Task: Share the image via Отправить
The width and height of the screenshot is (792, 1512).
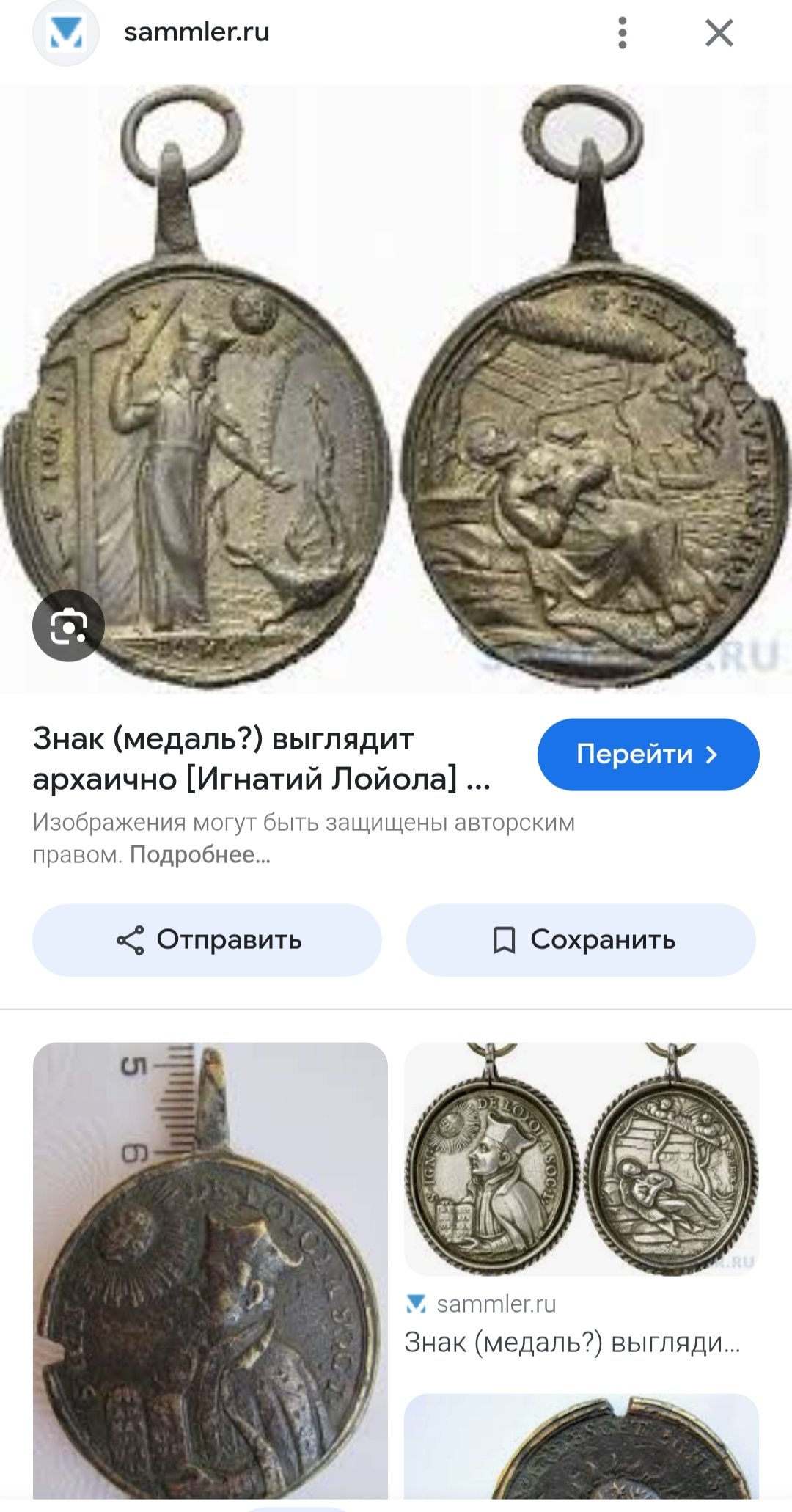Action: 207,940
